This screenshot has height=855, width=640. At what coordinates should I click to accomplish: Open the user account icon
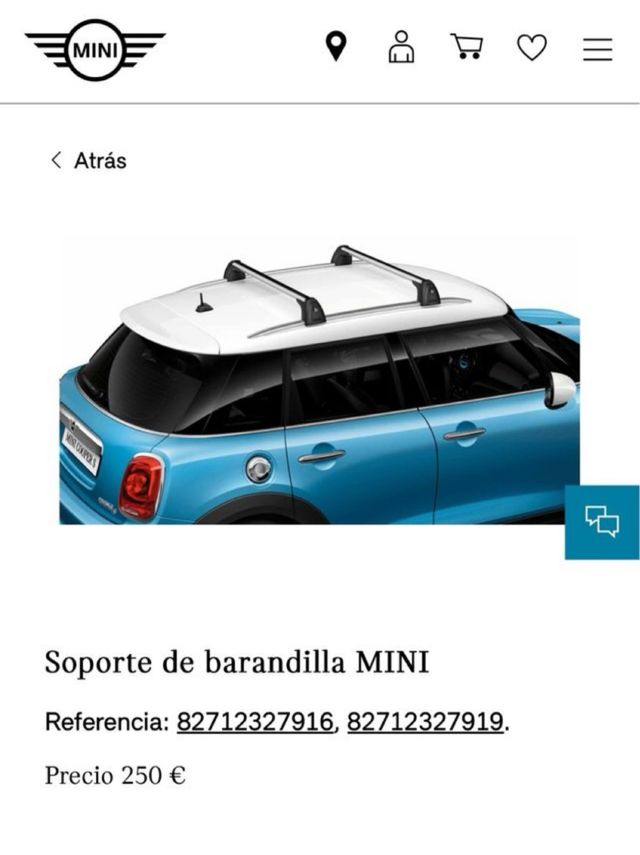[402, 47]
